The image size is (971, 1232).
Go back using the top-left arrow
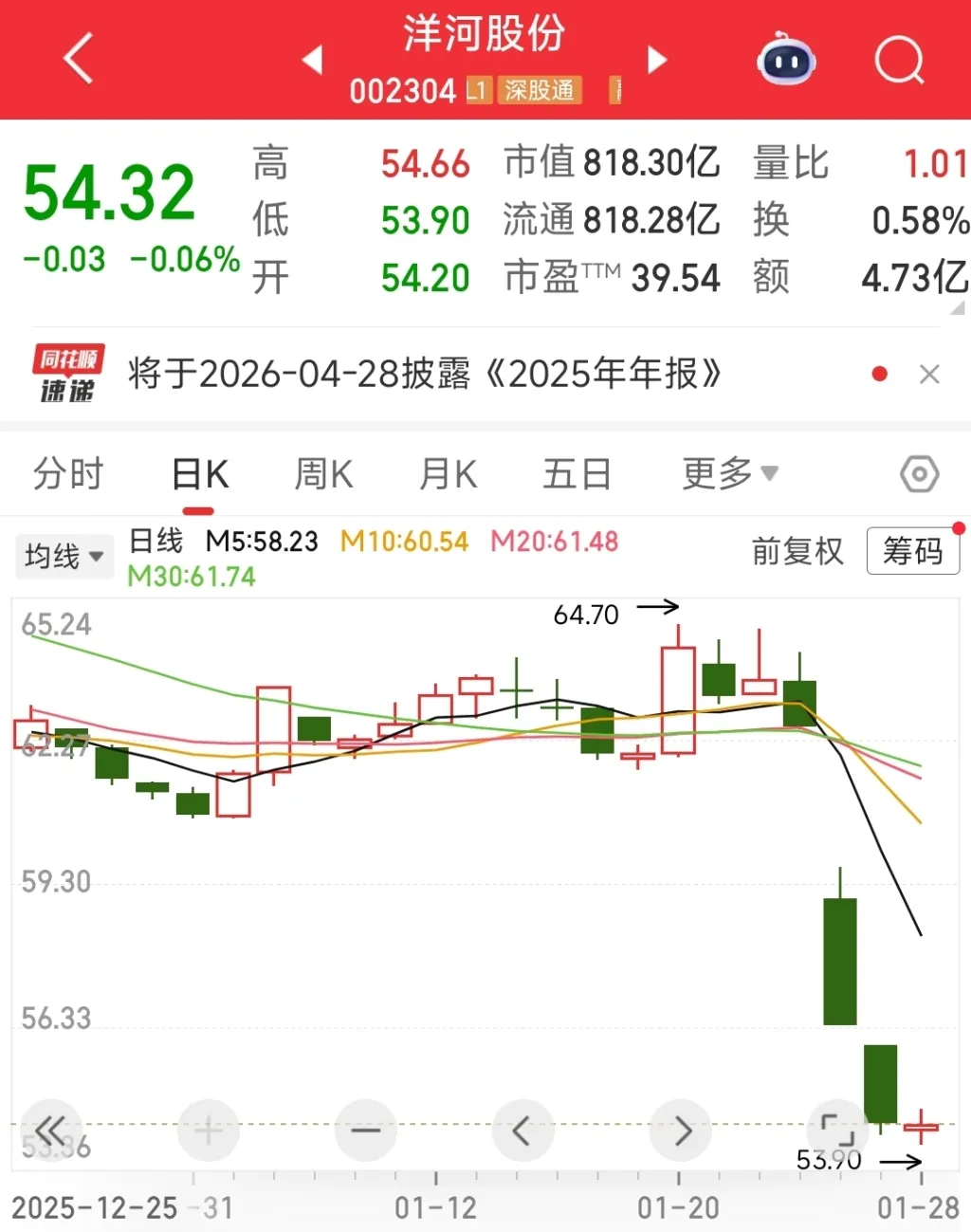(x=78, y=59)
